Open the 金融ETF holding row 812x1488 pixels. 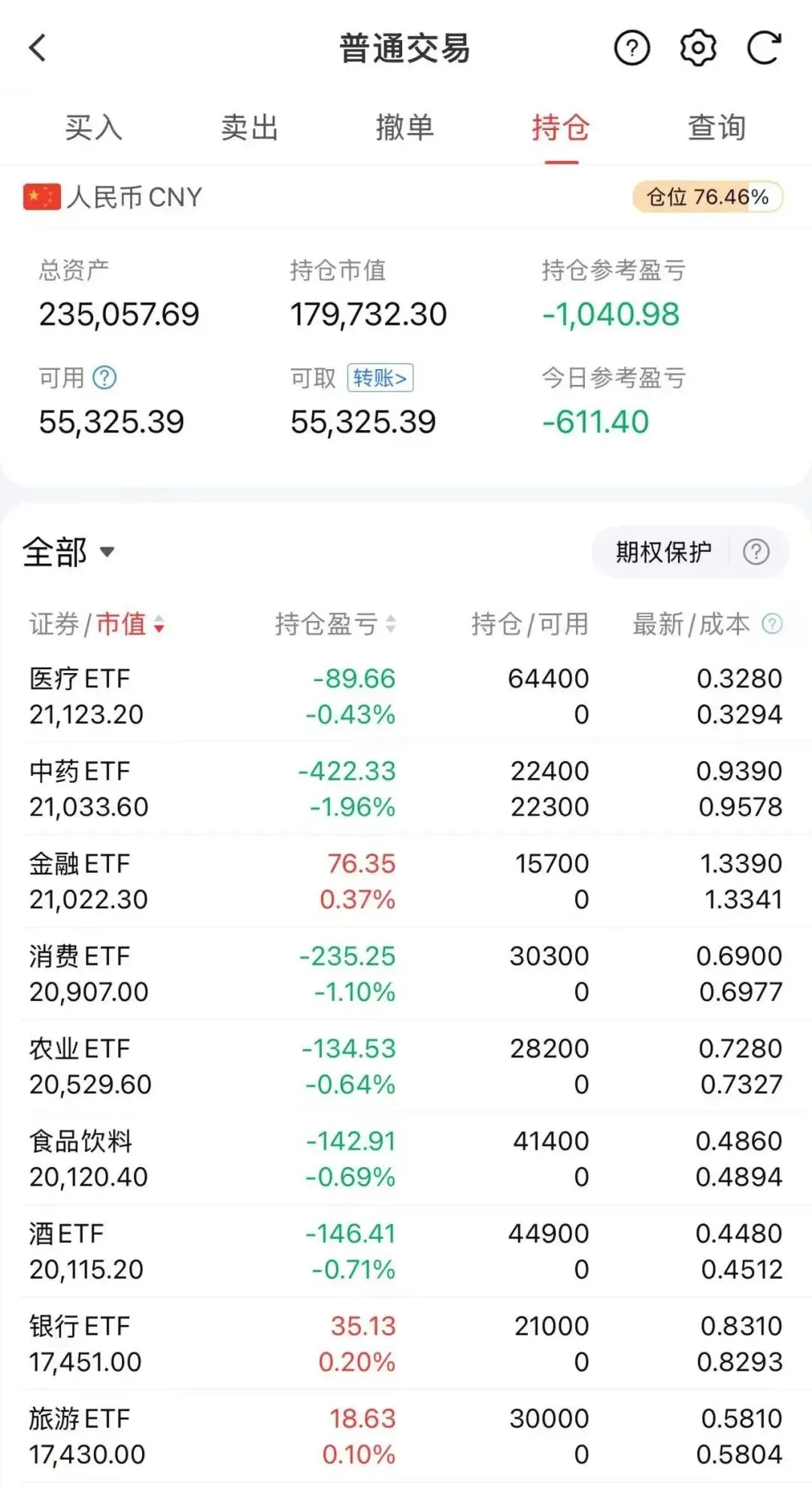click(x=406, y=881)
